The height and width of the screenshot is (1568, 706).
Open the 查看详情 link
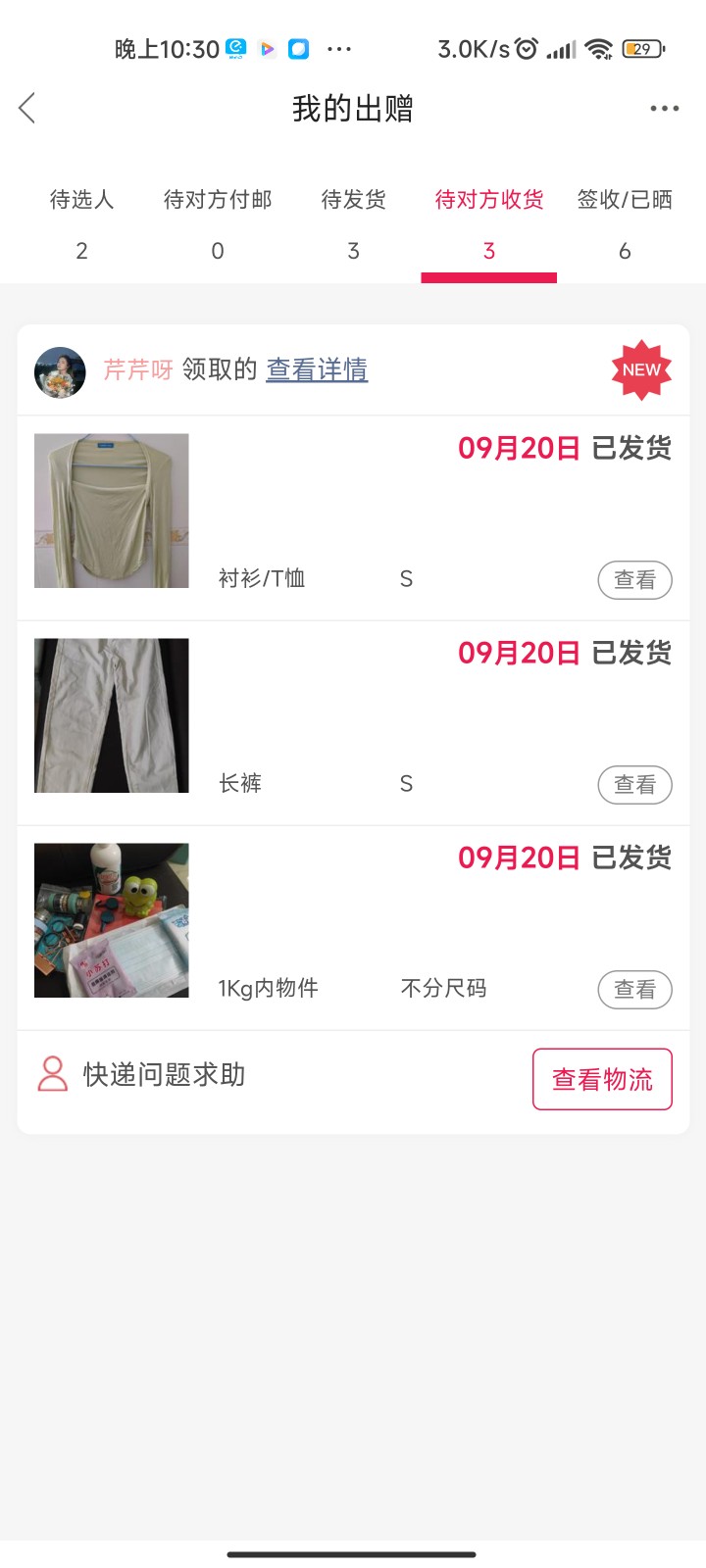coord(317,369)
